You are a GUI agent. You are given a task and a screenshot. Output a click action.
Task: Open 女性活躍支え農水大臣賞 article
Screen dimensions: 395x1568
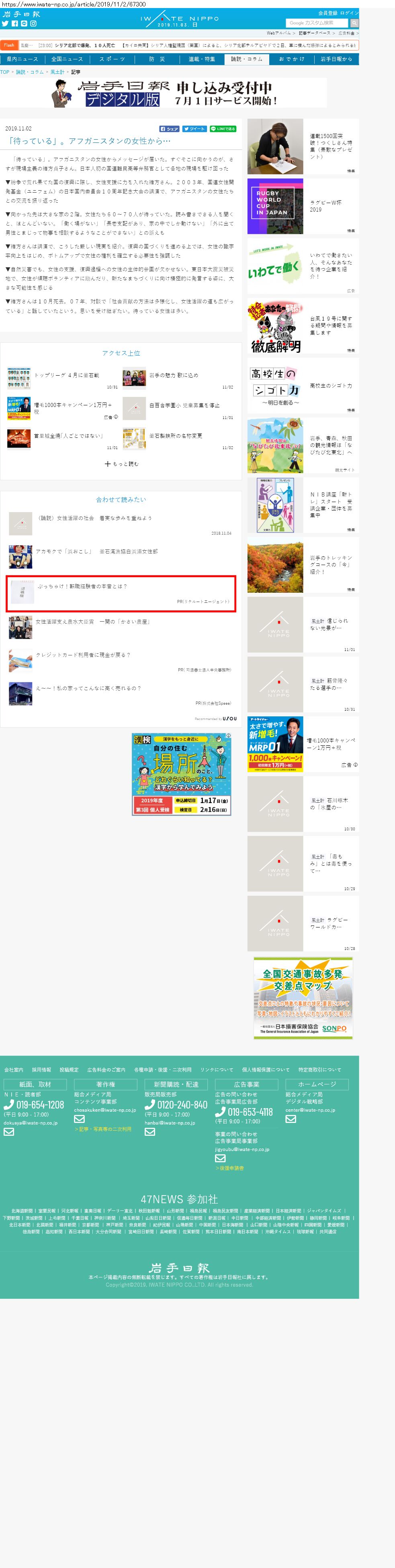coord(92,622)
